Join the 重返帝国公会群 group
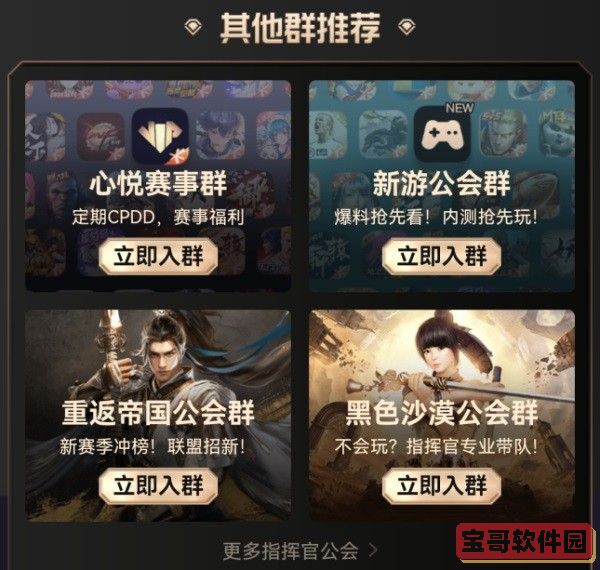Viewport: 600px width, 570px height. (x=158, y=486)
